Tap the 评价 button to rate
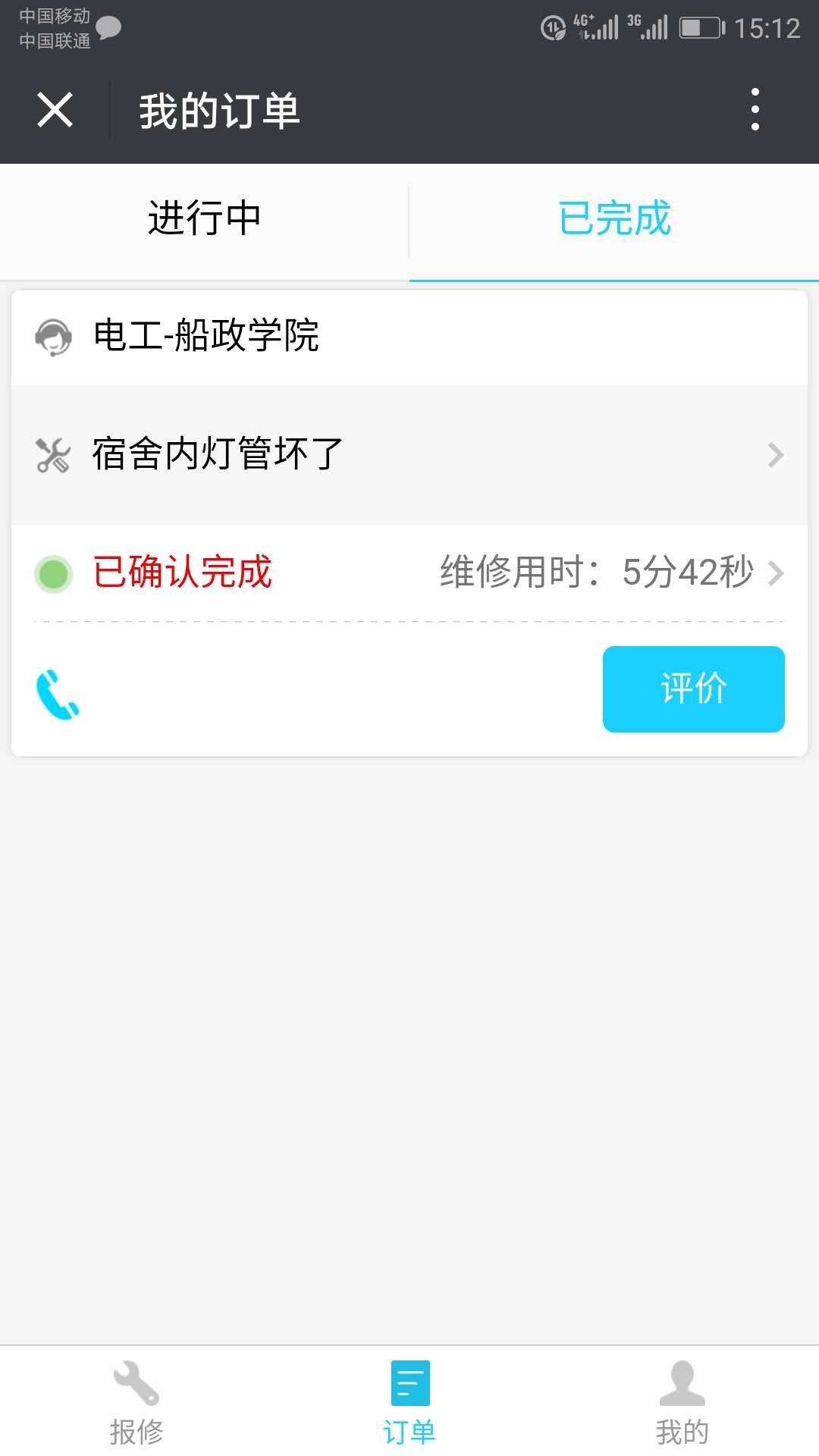819x1456 pixels. pyautogui.click(x=693, y=689)
